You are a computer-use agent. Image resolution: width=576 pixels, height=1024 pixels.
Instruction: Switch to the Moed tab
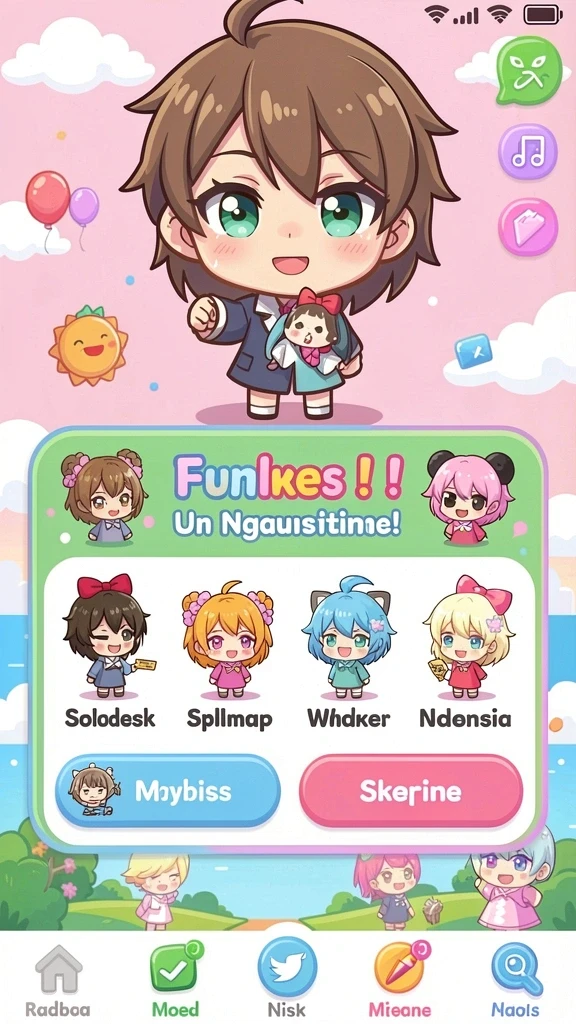(x=175, y=980)
